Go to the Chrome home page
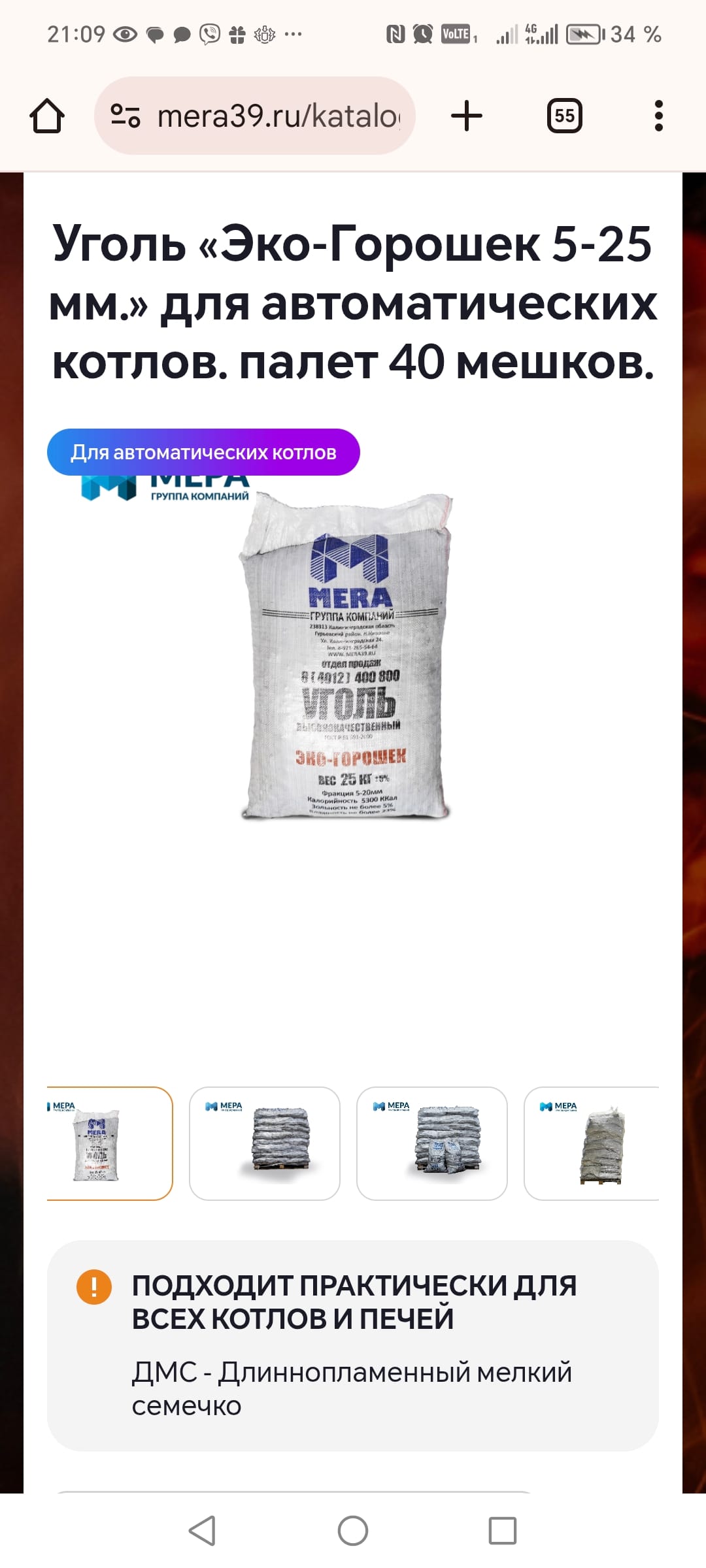The image size is (706, 1568). (x=47, y=116)
